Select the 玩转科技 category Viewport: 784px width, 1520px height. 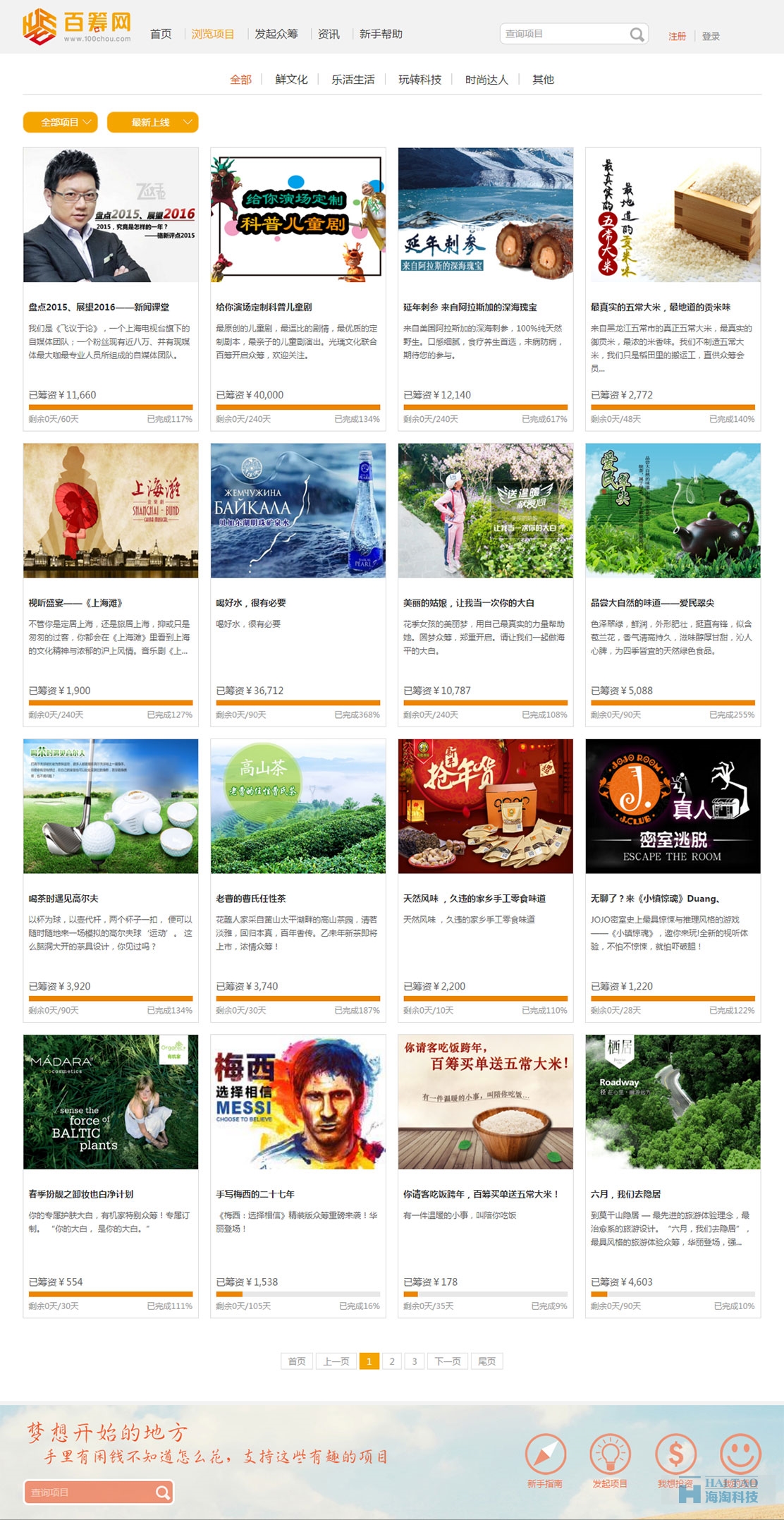(x=419, y=80)
